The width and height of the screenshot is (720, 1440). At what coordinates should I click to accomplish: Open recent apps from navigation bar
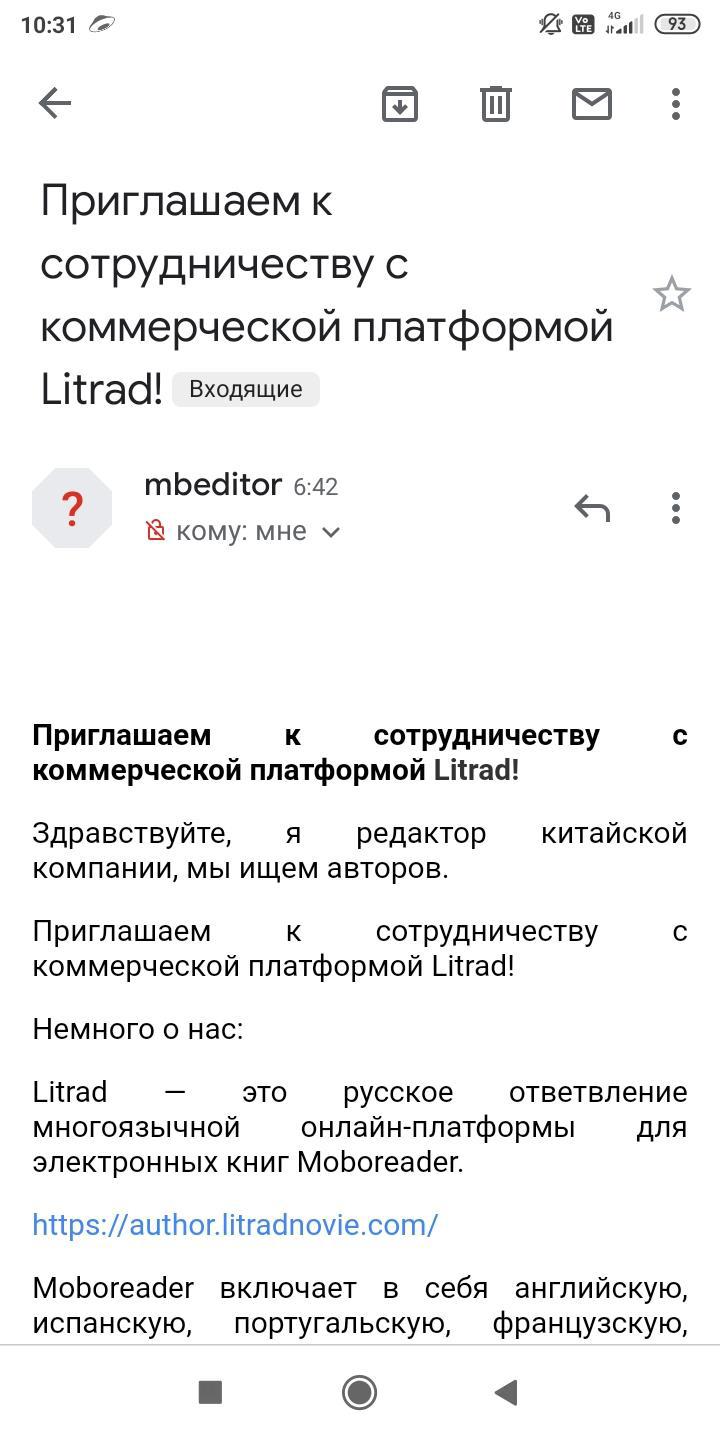(x=210, y=1391)
